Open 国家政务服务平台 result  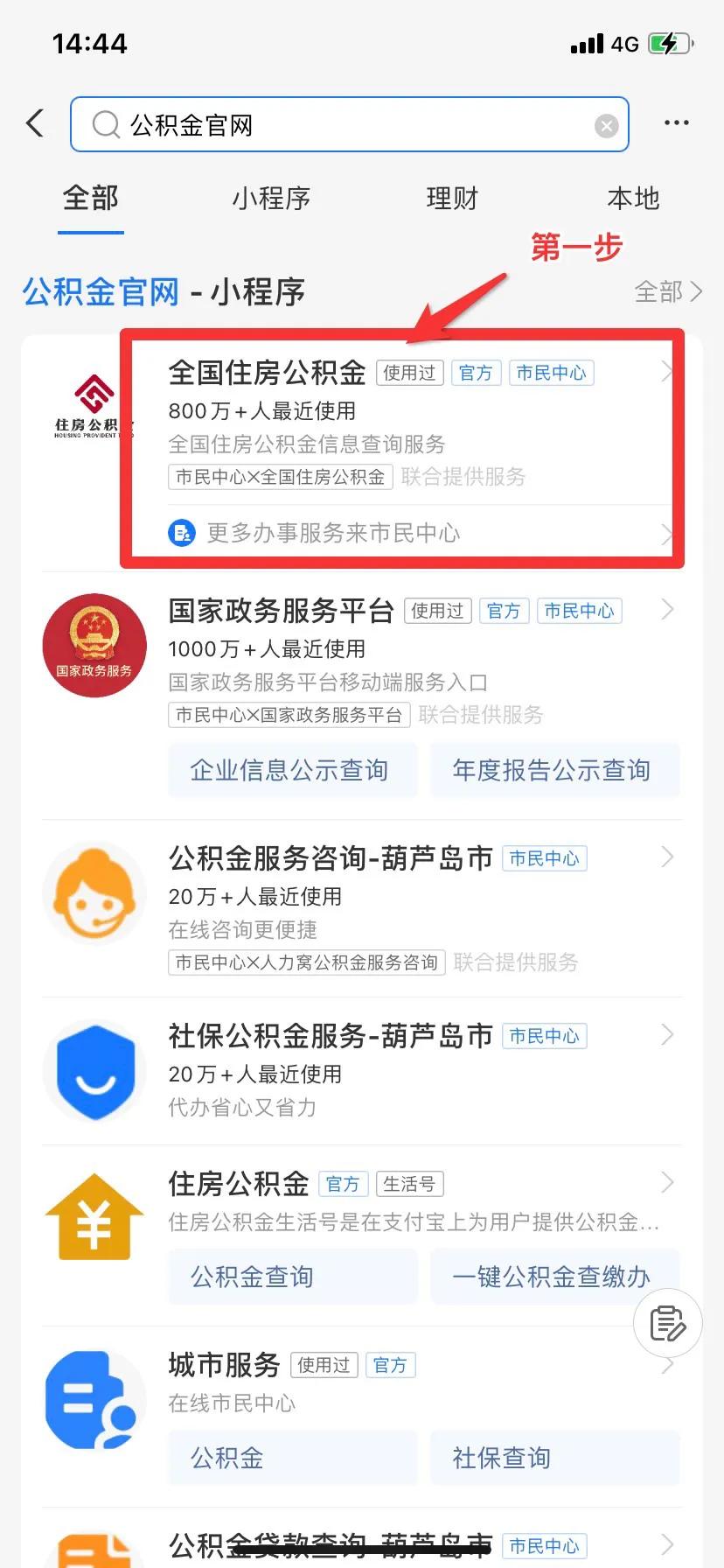click(x=280, y=612)
